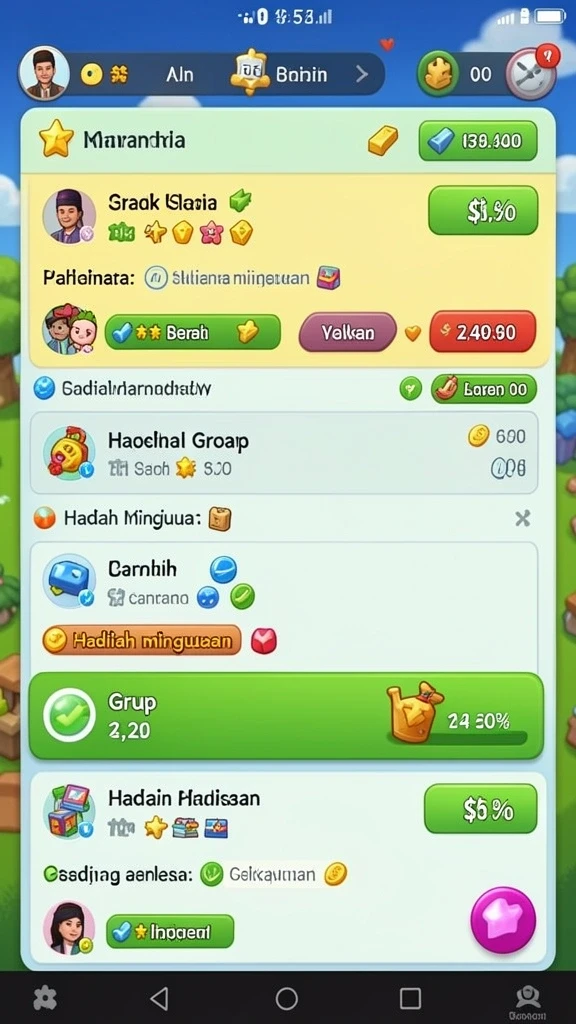Tap the Bahin chevron in top bar
This screenshot has height=1024, width=576.
pos(362,74)
